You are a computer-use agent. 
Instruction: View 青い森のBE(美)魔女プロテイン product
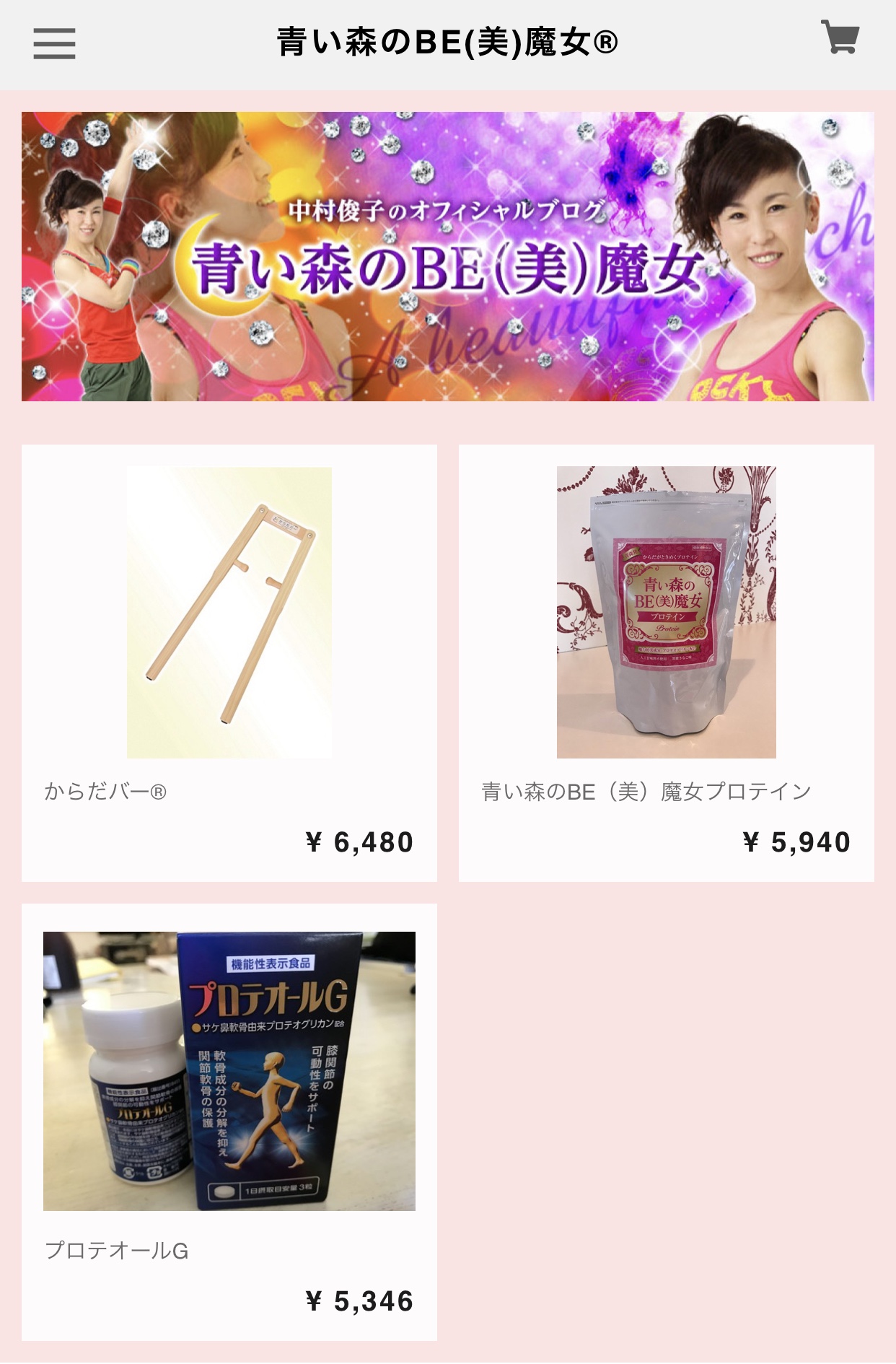(x=666, y=663)
